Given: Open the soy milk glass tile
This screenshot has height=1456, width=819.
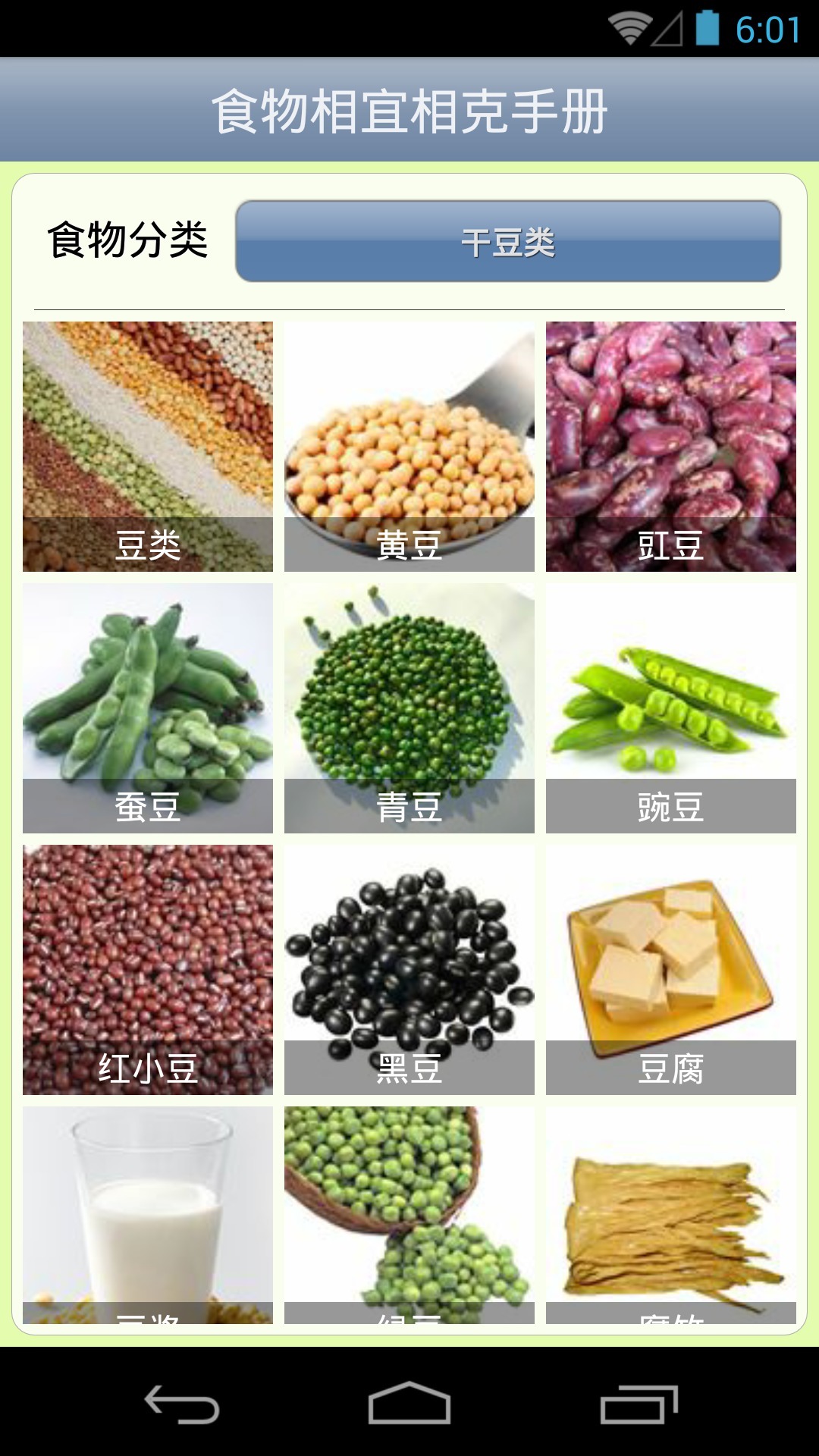Looking at the screenshot, I should pyautogui.click(x=148, y=1213).
